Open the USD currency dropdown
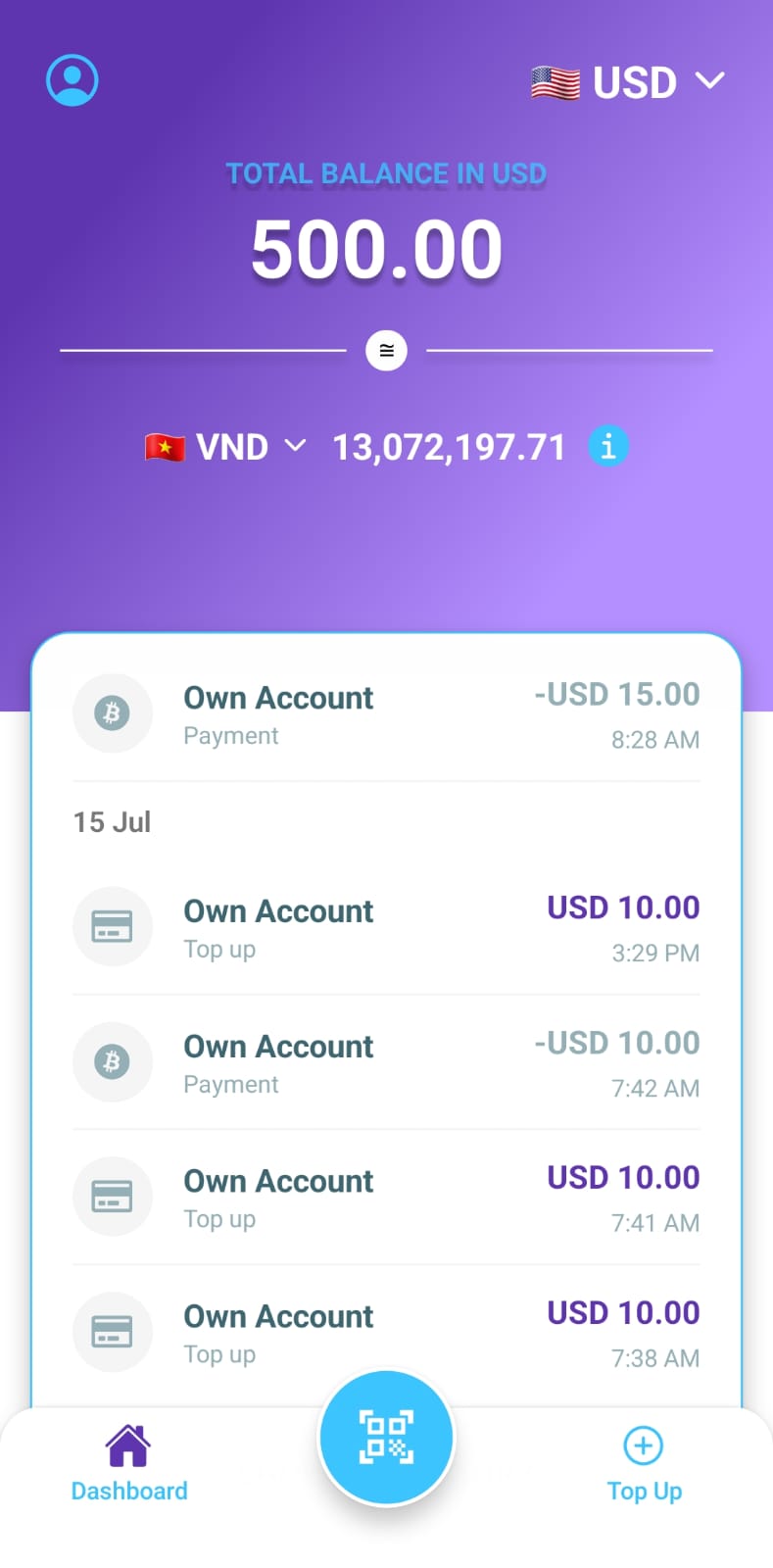 (710, 82)
